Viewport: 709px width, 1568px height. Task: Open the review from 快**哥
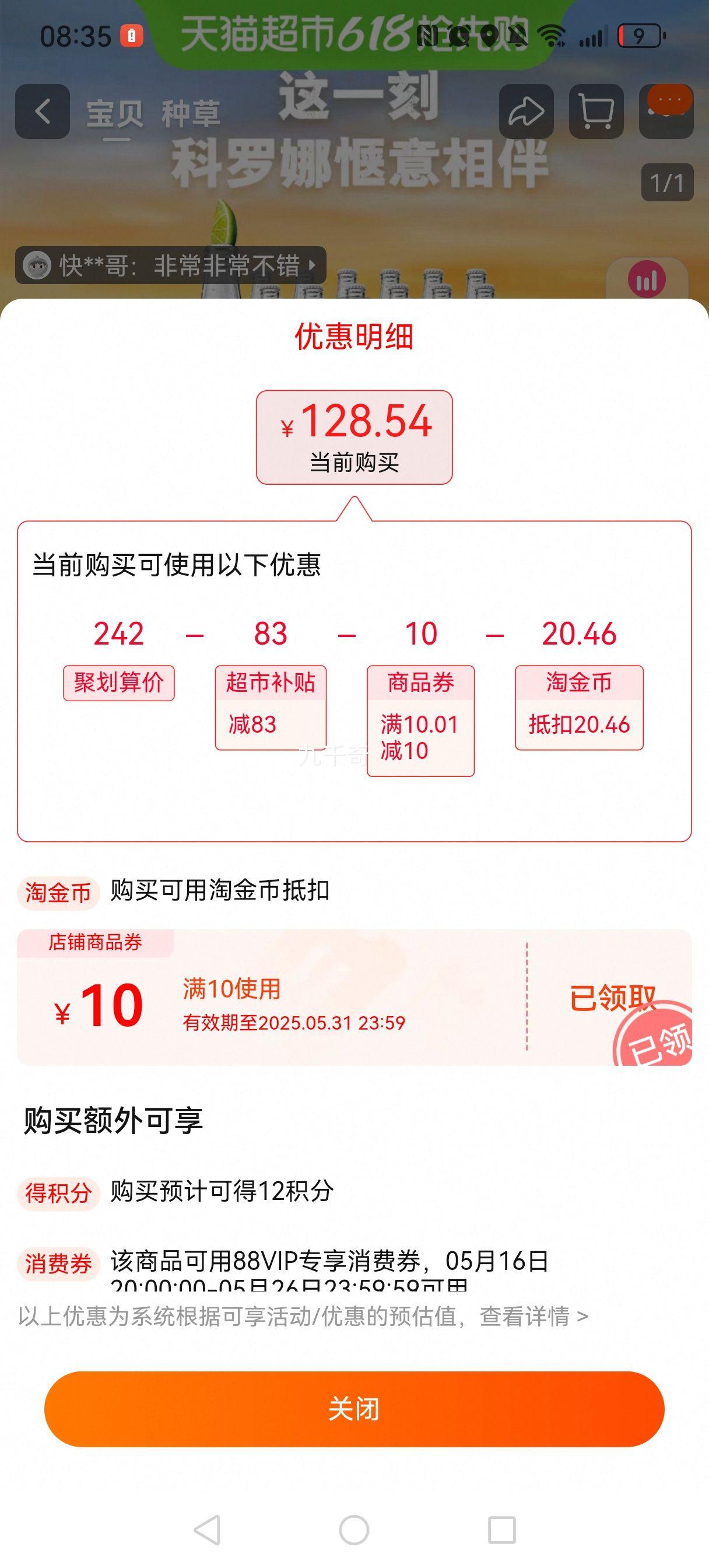pos(170,265)
